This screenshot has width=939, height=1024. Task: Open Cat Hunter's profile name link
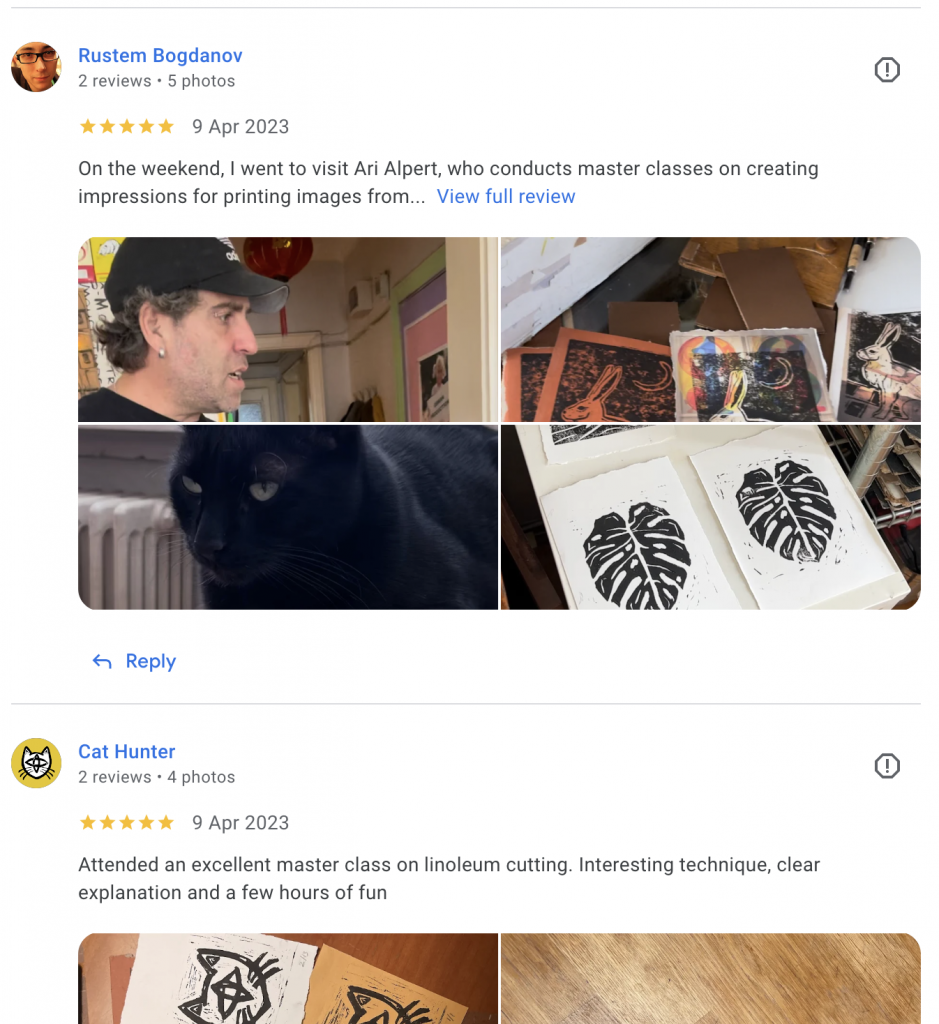click(127, 752)
